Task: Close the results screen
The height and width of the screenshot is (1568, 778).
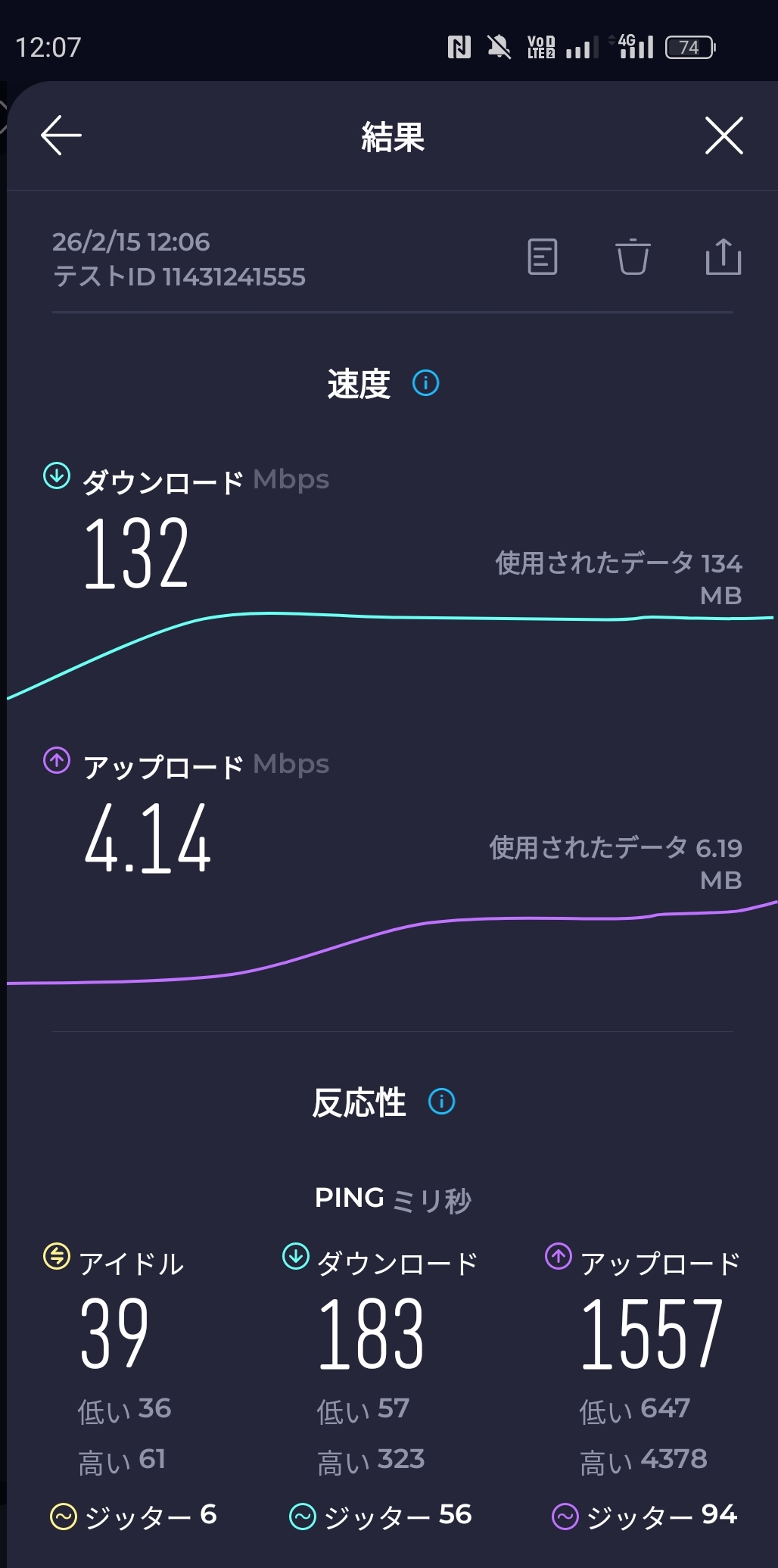Action: [x=724, y=136]
